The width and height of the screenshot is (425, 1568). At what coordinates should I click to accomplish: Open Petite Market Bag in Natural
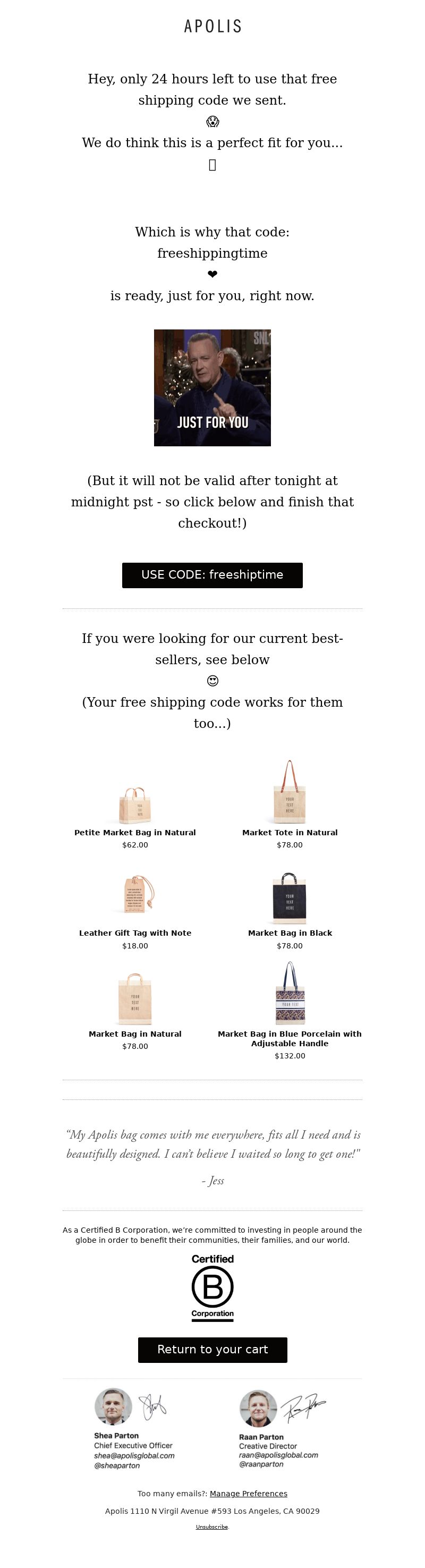click(x=134, y=832)
